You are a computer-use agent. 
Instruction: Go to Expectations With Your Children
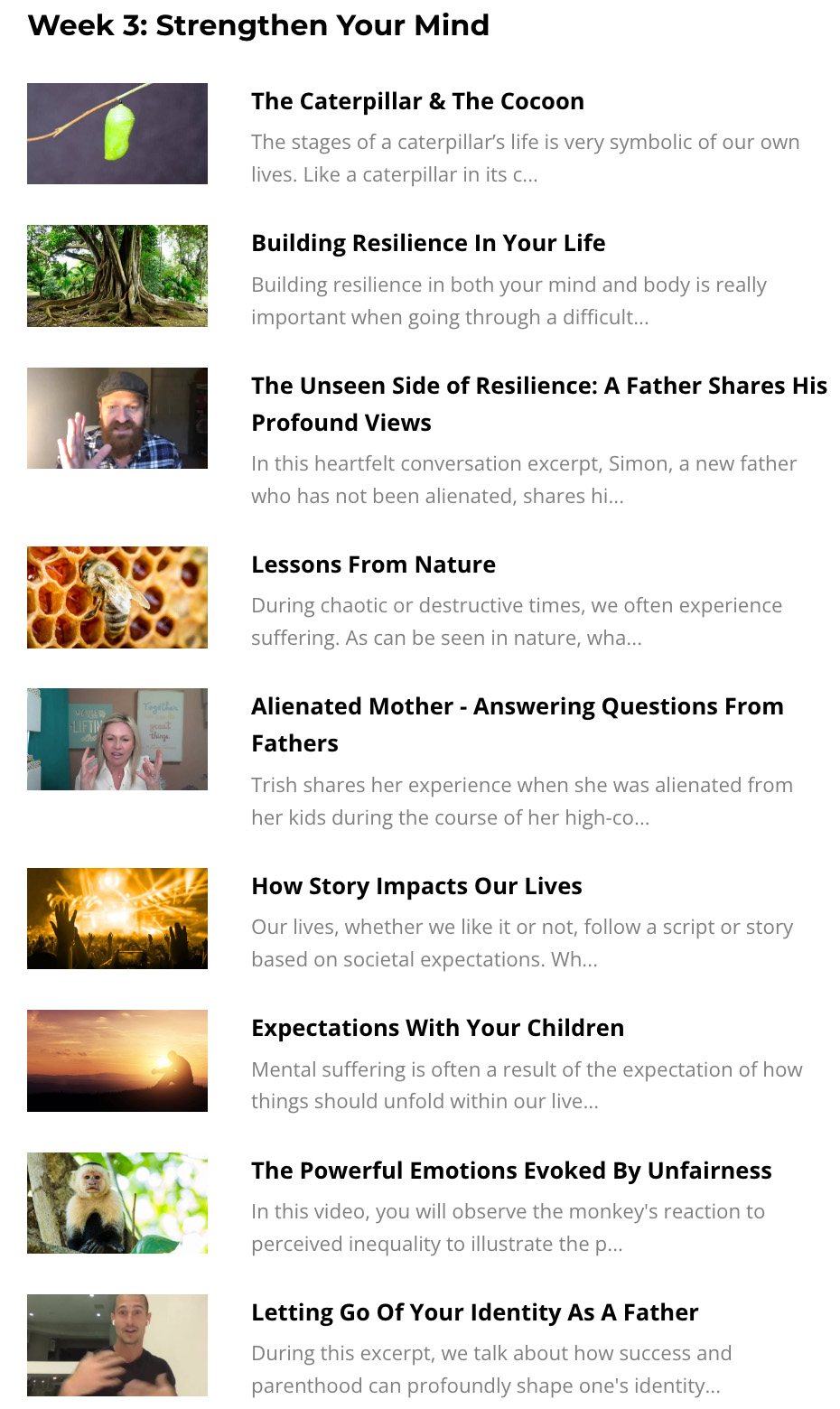[x=437, y=1028]
